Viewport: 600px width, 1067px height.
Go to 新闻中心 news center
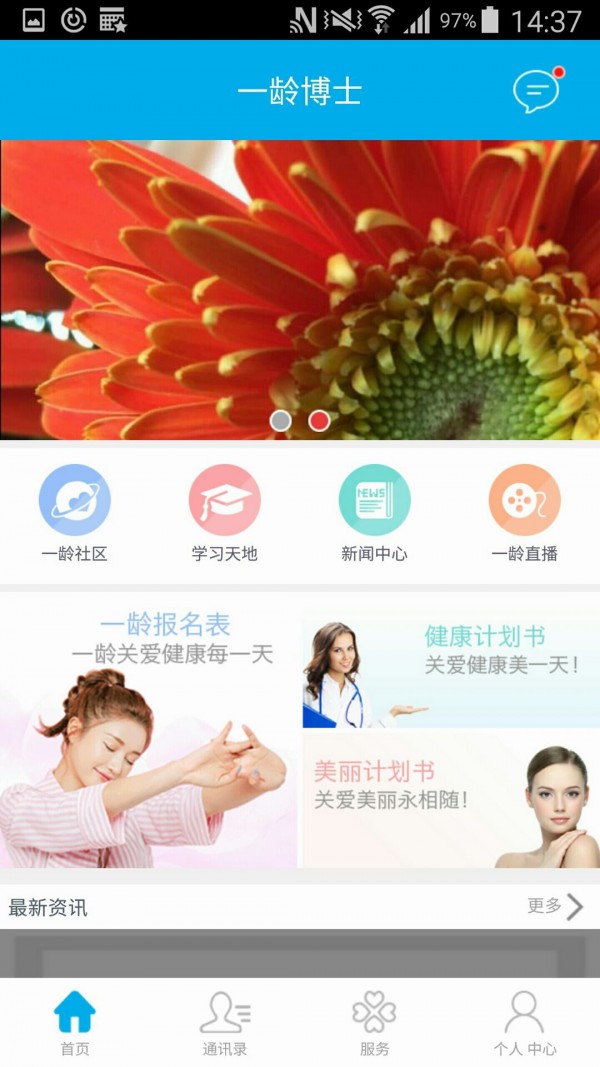pyautogui.click(x=374, y=512)
